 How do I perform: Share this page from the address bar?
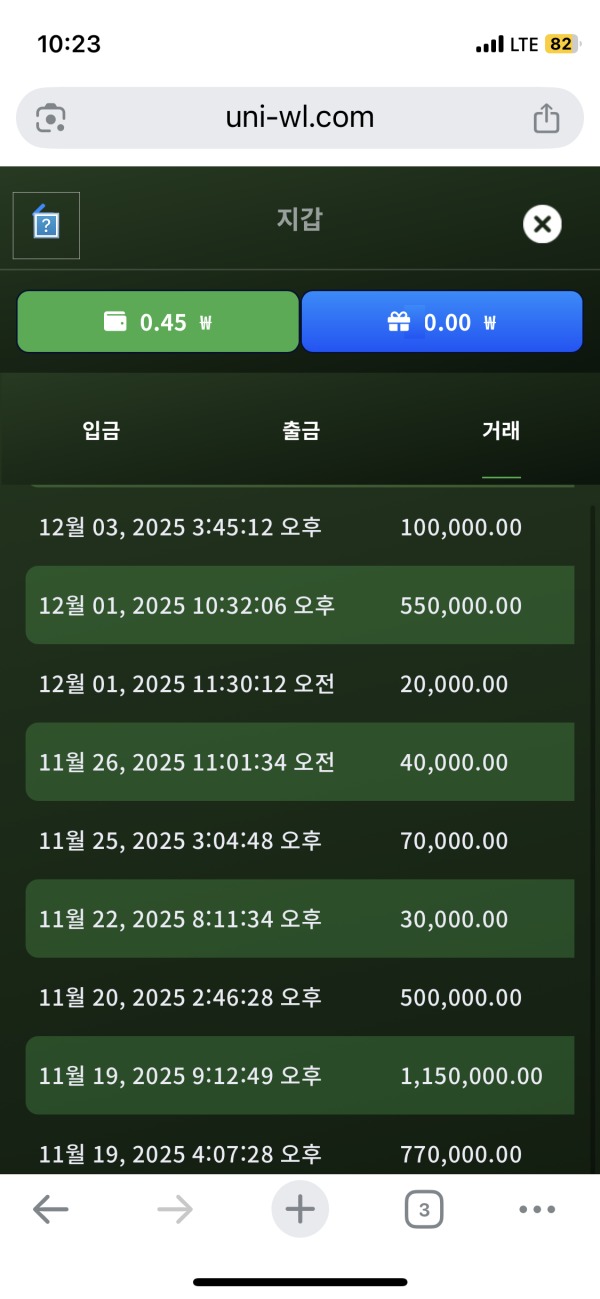[x=546, y=119]
